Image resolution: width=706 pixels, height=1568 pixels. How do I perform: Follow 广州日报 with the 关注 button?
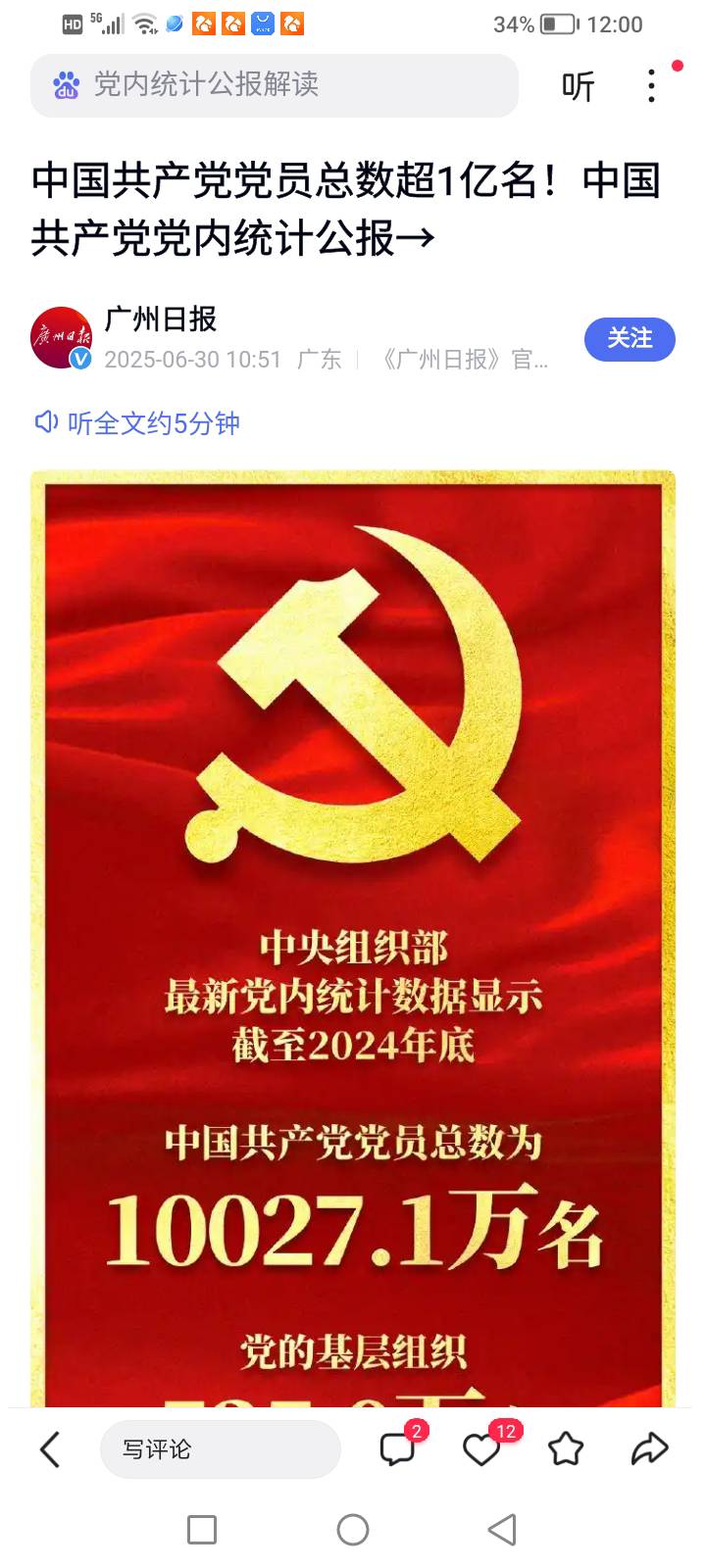630,339
